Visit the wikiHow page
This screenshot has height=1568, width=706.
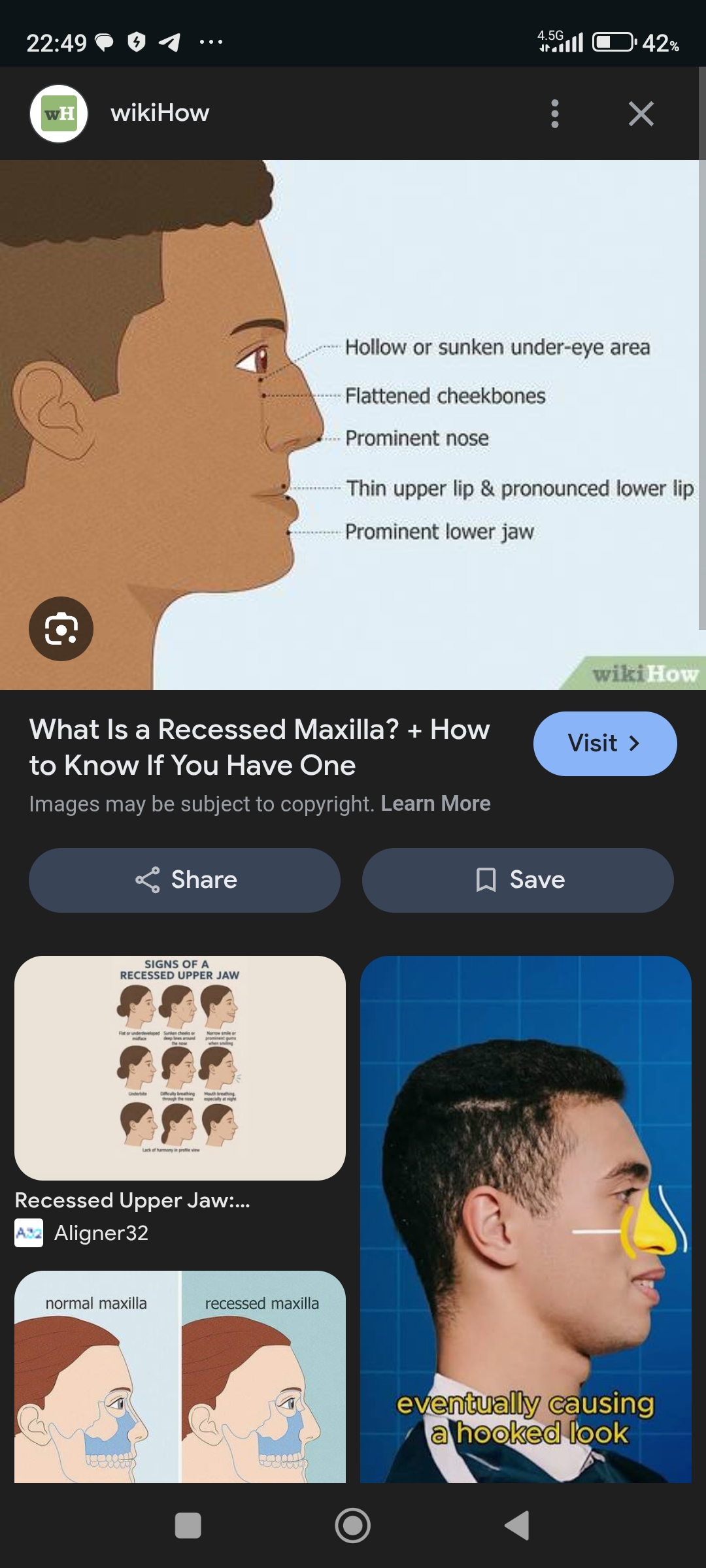[x=605, y=743]
